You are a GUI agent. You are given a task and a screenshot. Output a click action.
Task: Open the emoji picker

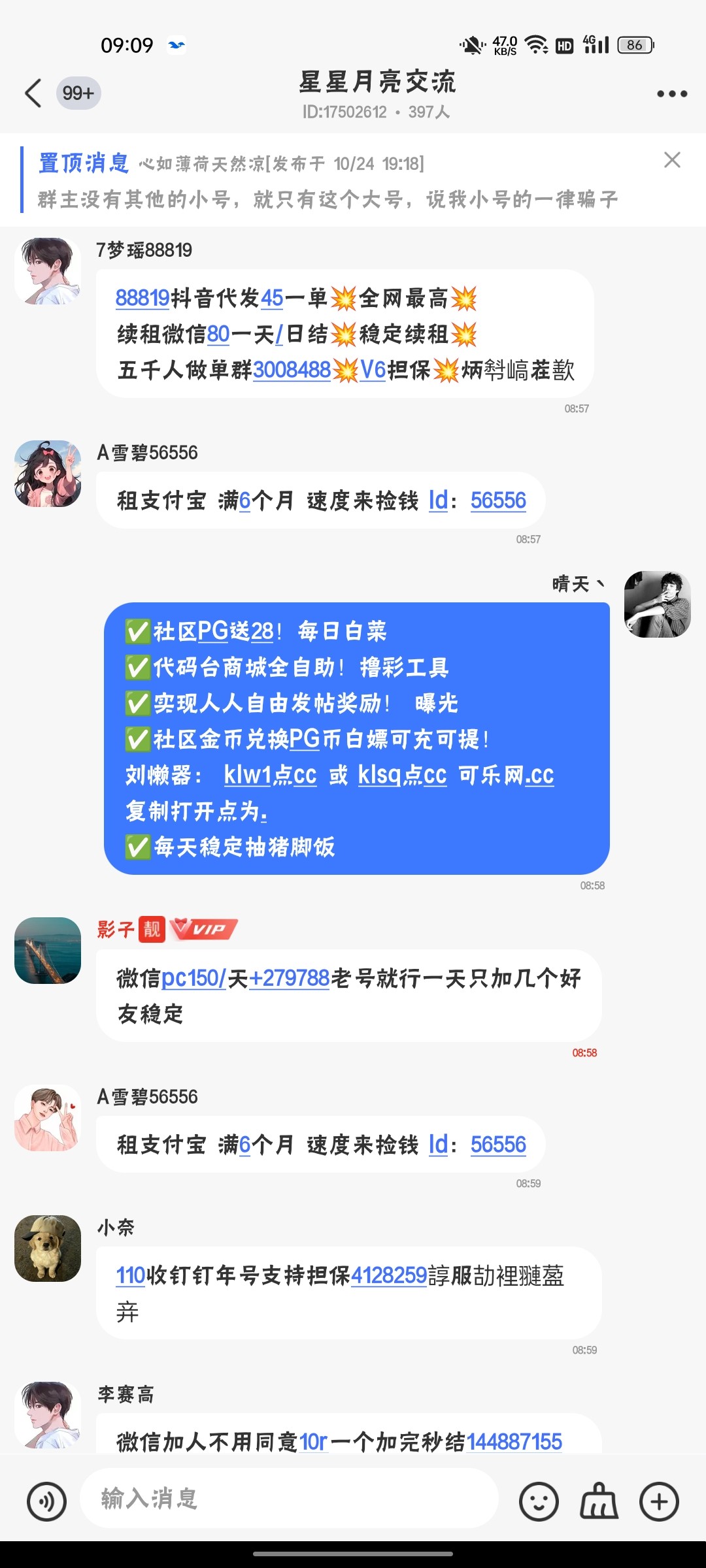539,1501
